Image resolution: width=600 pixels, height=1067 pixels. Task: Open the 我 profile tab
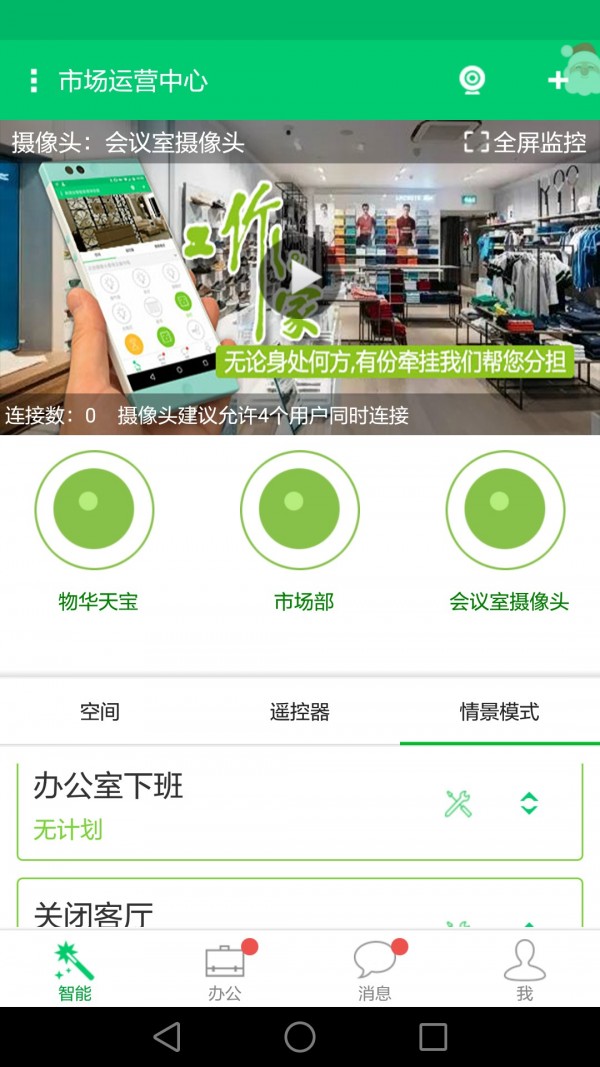pos(525,970)
